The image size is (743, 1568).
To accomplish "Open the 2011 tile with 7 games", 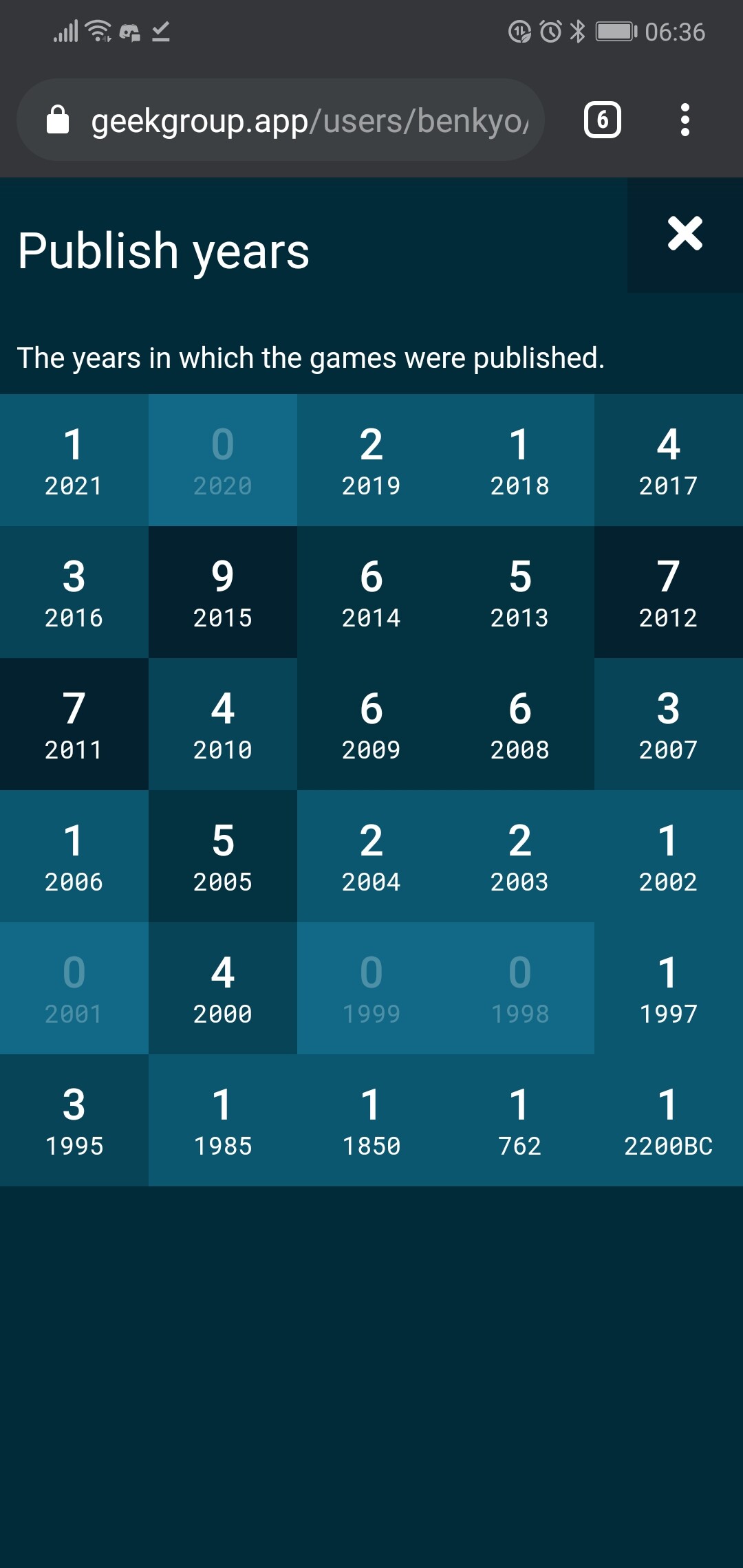I will (x=74, y=724).
